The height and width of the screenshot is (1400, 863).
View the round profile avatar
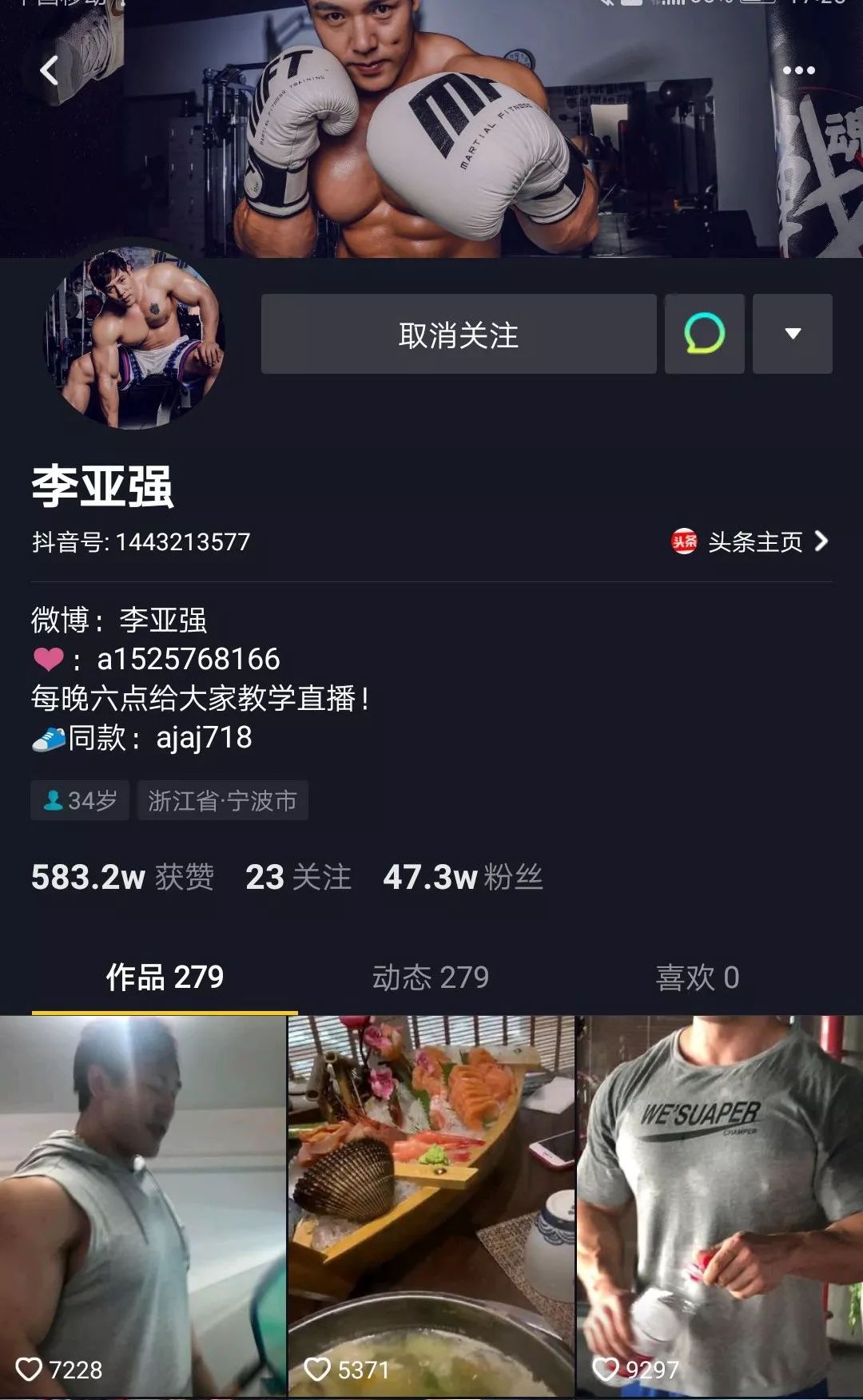[x=133, y=338]
